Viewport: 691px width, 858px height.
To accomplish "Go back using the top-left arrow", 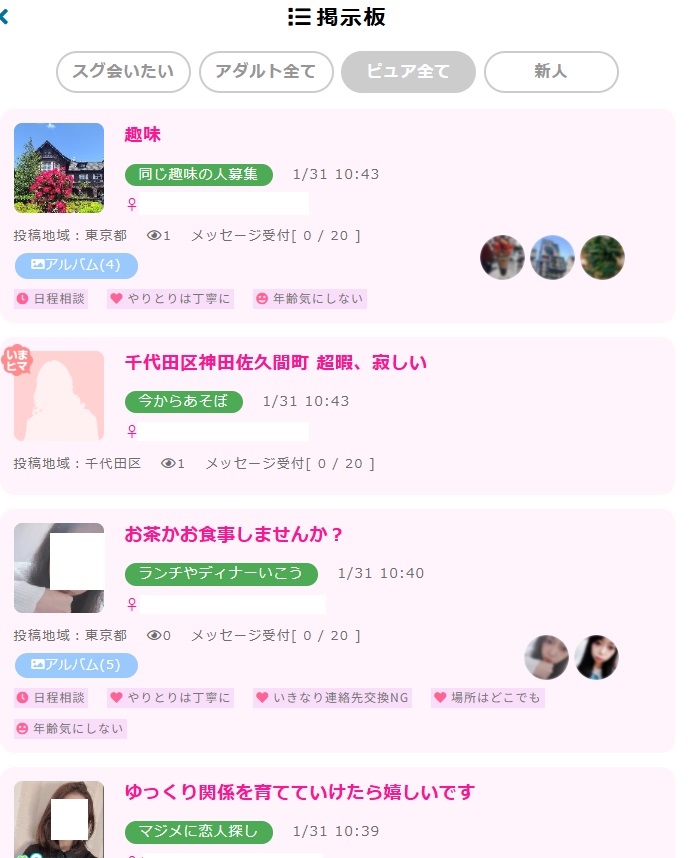I will [x=5, y=17].
